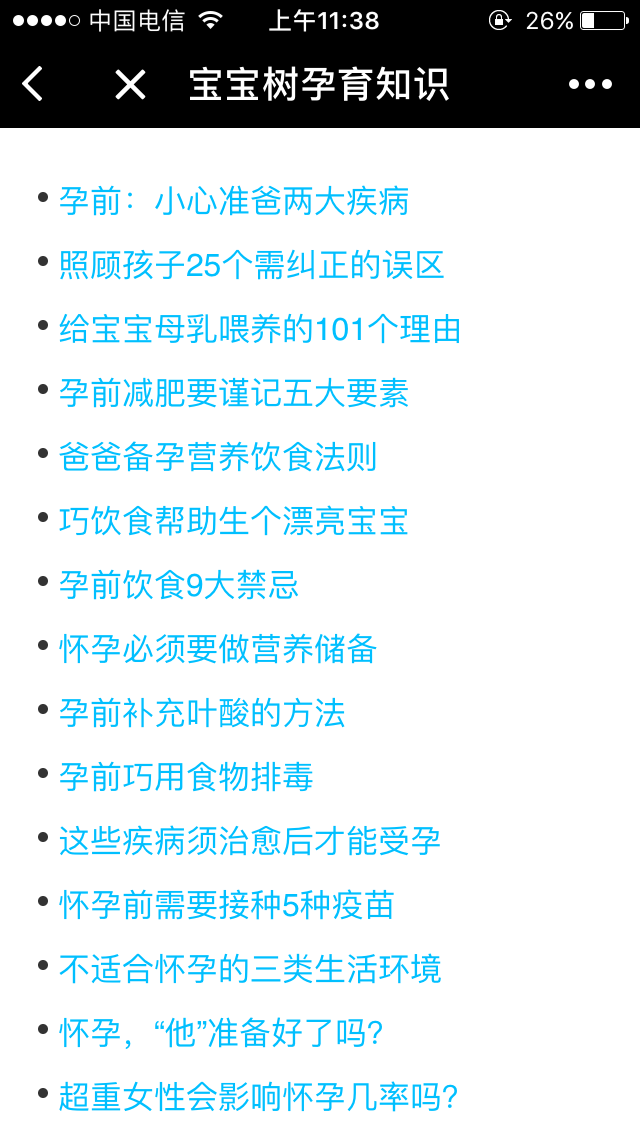Open 怀孕，“他”准备好了吗？
640x1136 pixels.
(x=222, y=1034)
